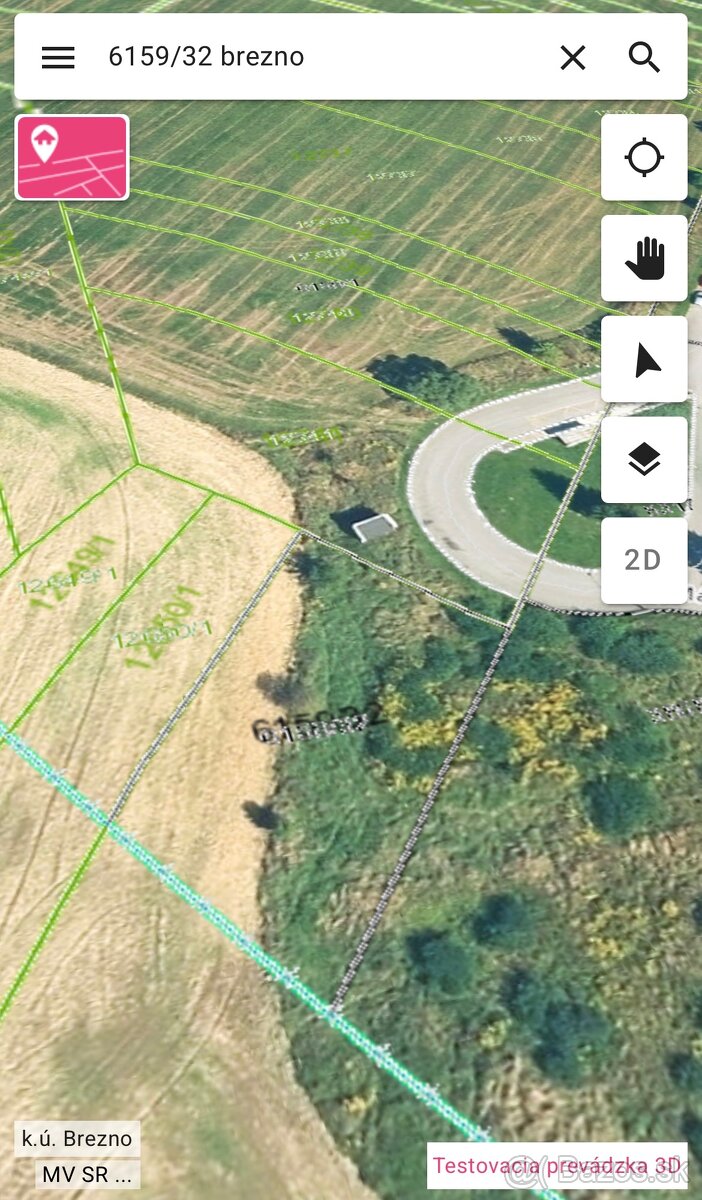
Task: Open the pink parcel map button
Action: tap(72, 157)
